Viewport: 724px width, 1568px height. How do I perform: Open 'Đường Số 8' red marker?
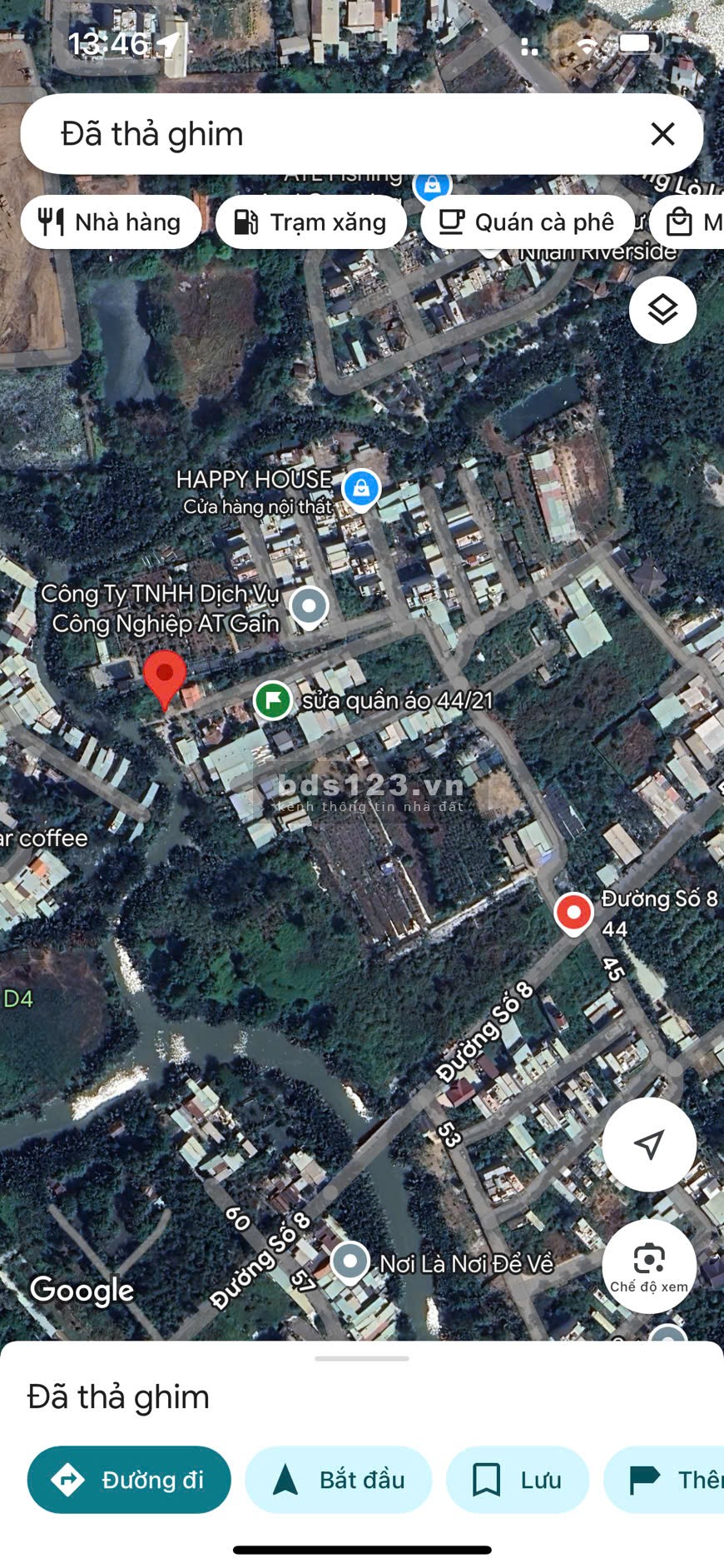[x=573, y=913]
